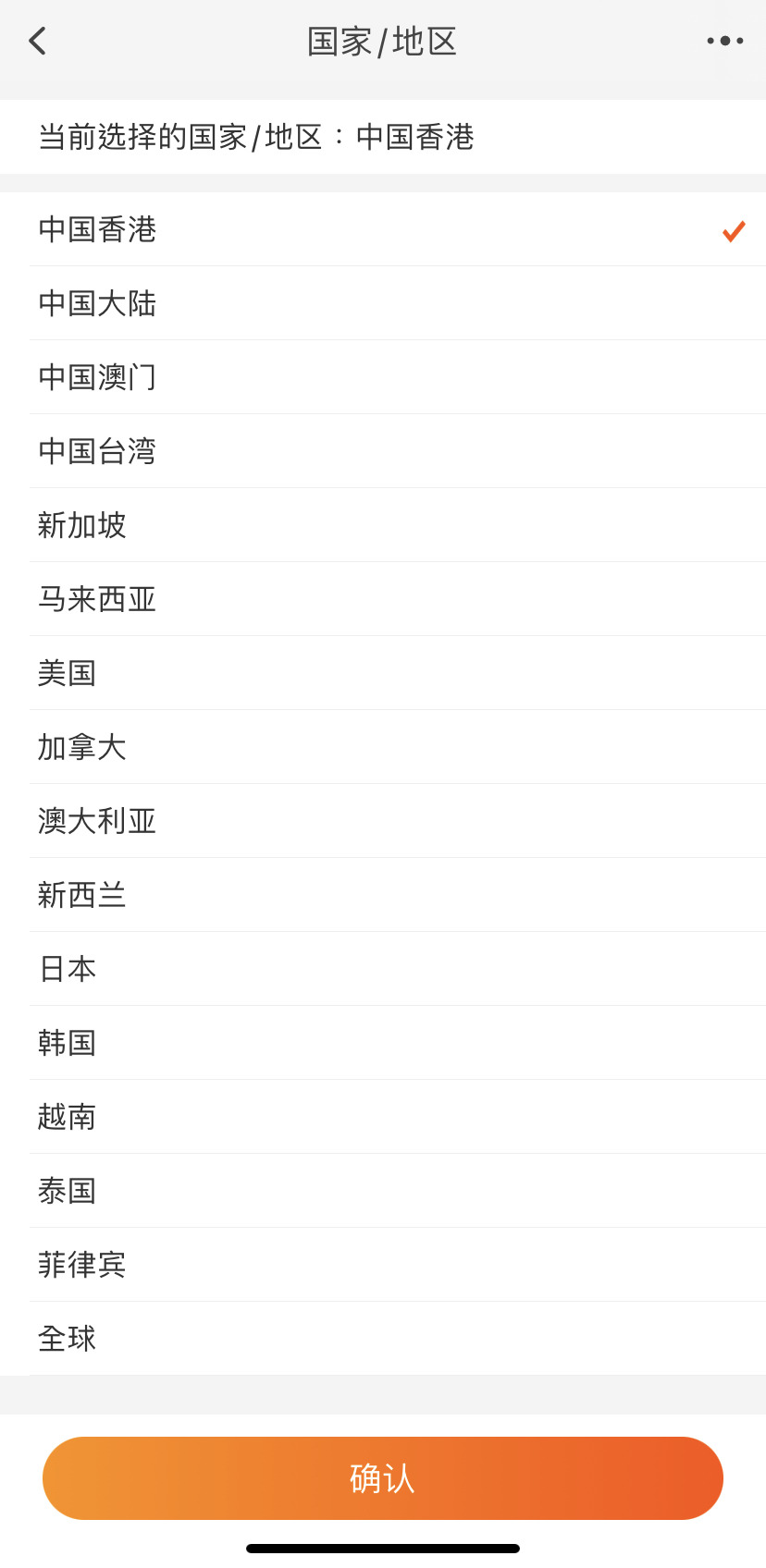Select 中国香港 as the region
The height and width of the screenshot is (1568, 766).
click(97, 229)
